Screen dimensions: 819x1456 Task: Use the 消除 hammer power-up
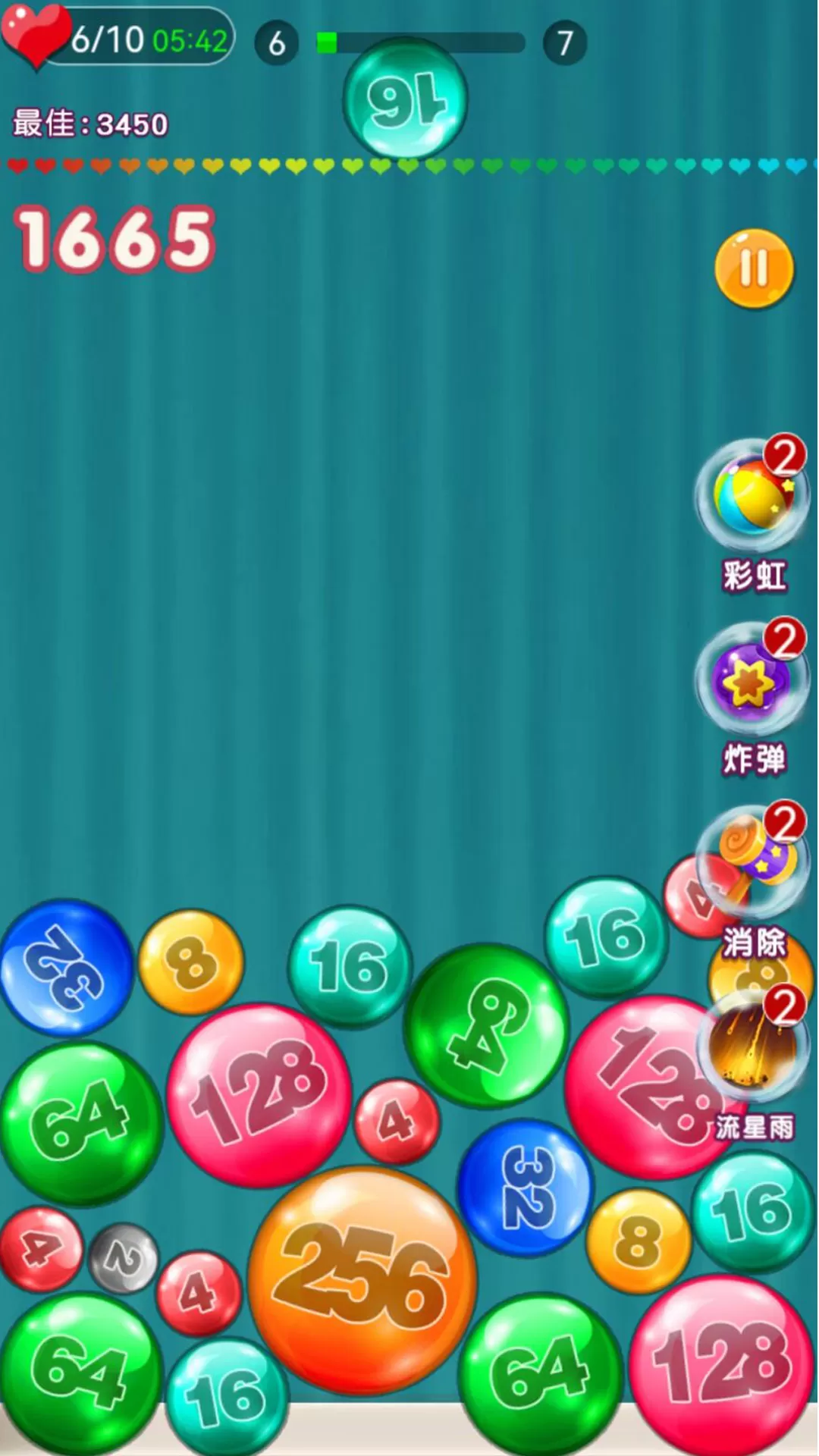pos(752,863)
